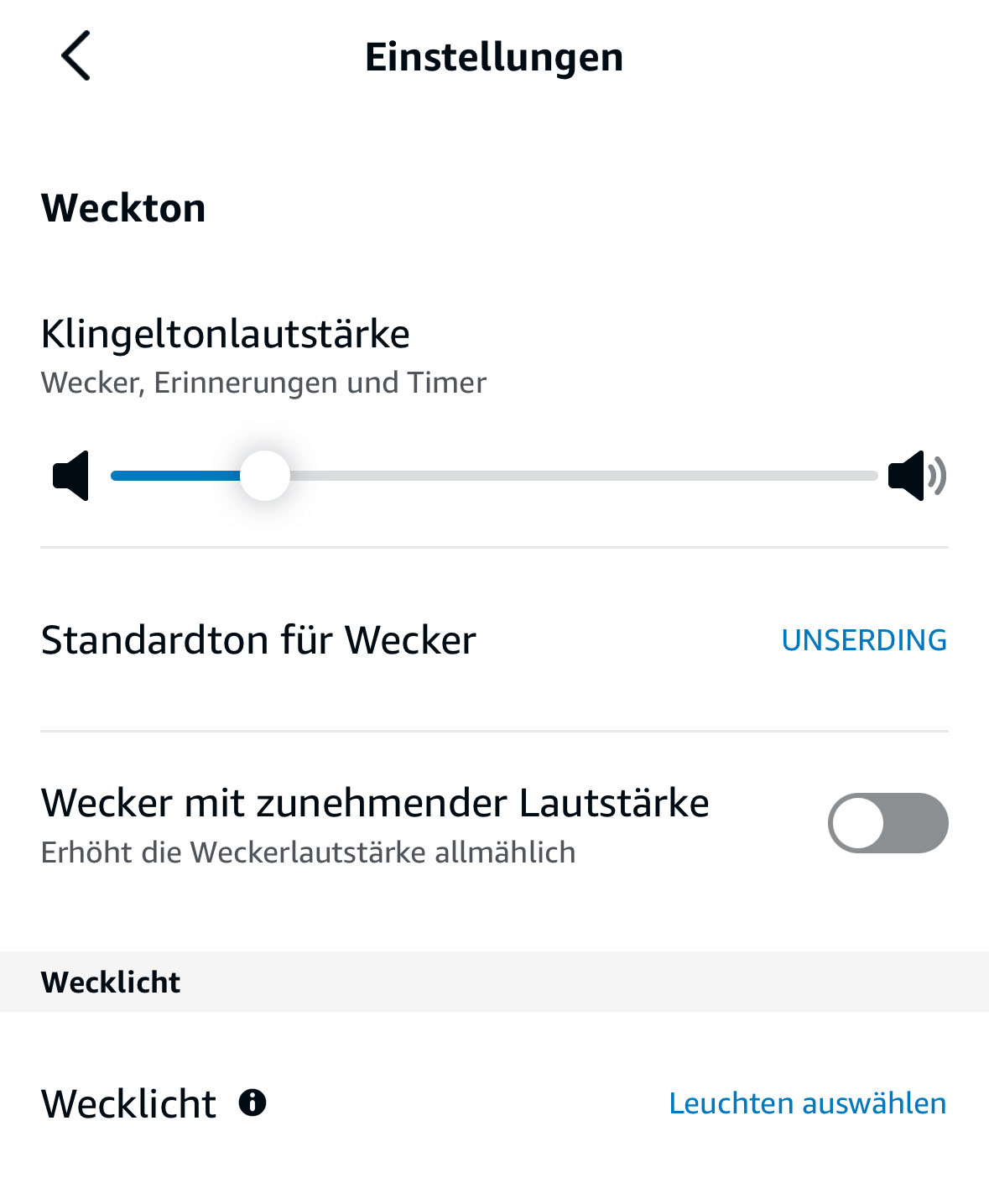The image size is (989, 1204).
Task: Tap the mute speaker icon
Action: pos(71,476)
